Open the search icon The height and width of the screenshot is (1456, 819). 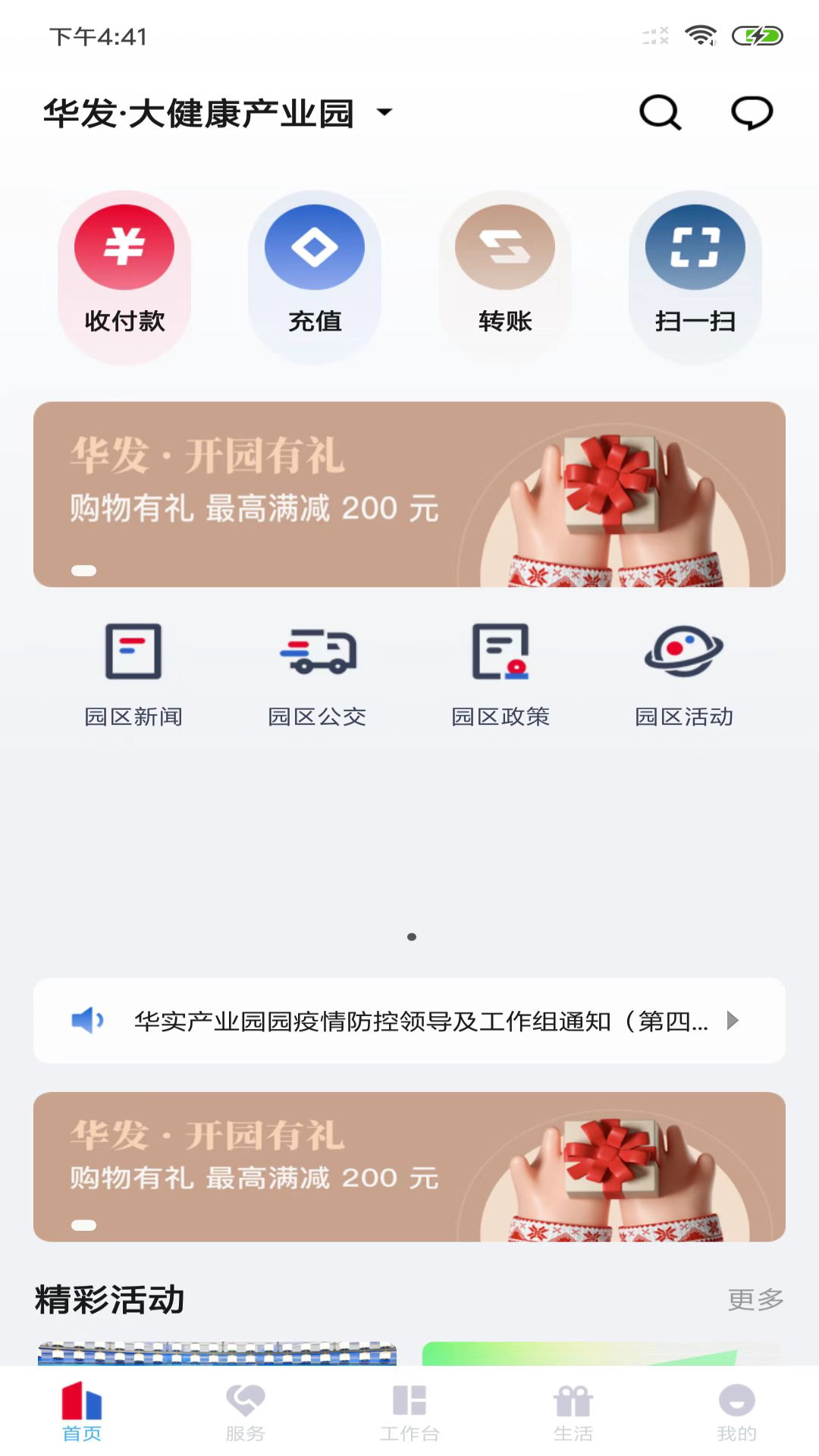660,113
